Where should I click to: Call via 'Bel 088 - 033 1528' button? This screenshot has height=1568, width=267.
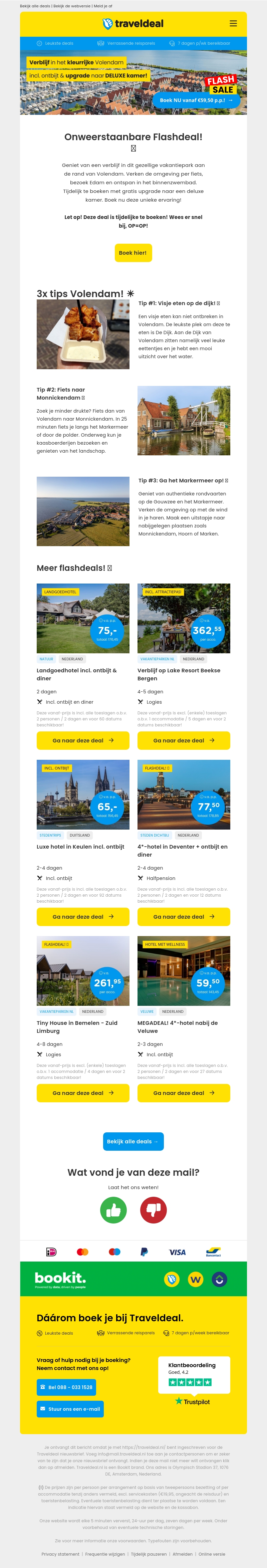(66, 1387)
